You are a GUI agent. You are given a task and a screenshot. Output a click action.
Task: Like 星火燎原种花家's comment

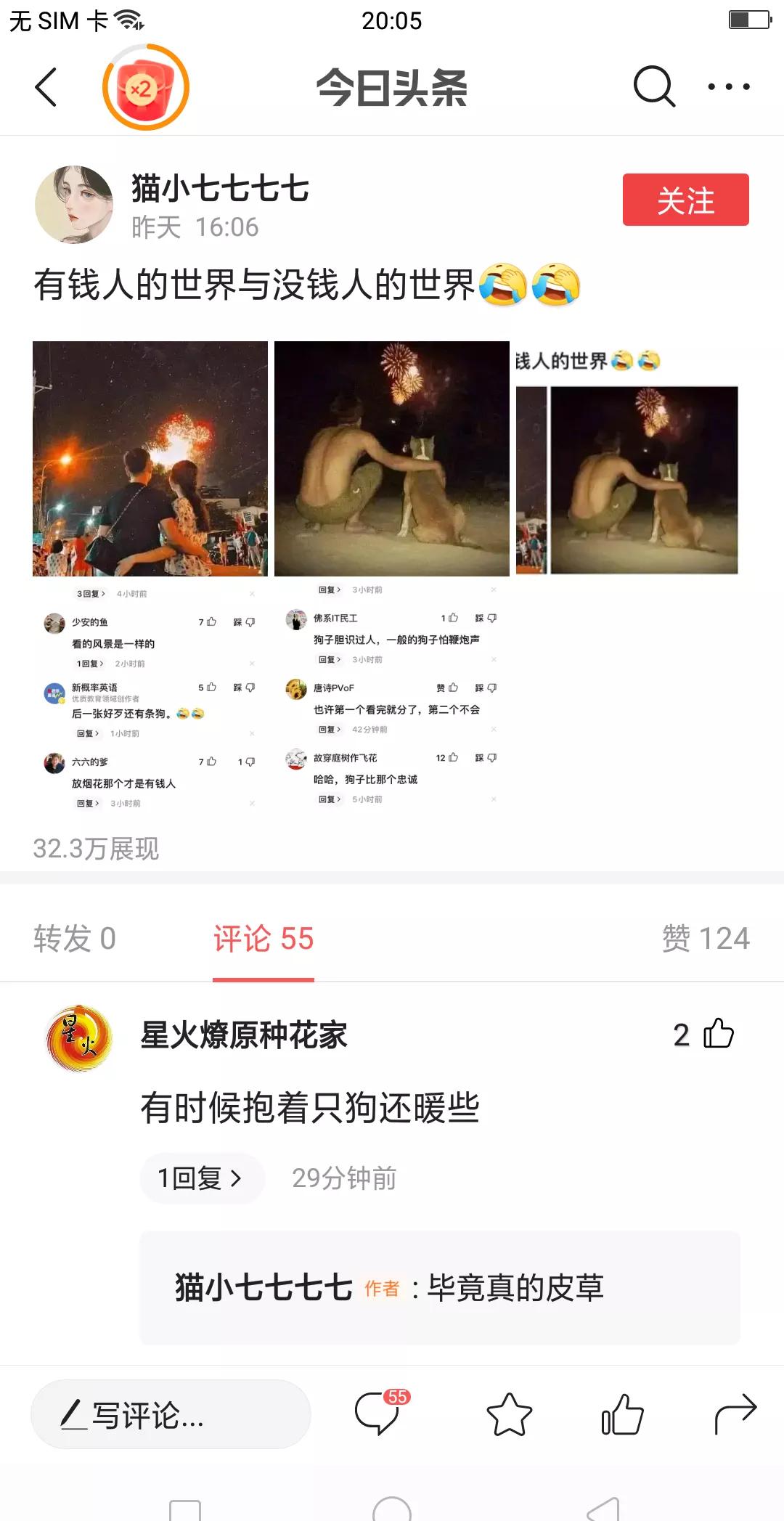coord(717,1034)
